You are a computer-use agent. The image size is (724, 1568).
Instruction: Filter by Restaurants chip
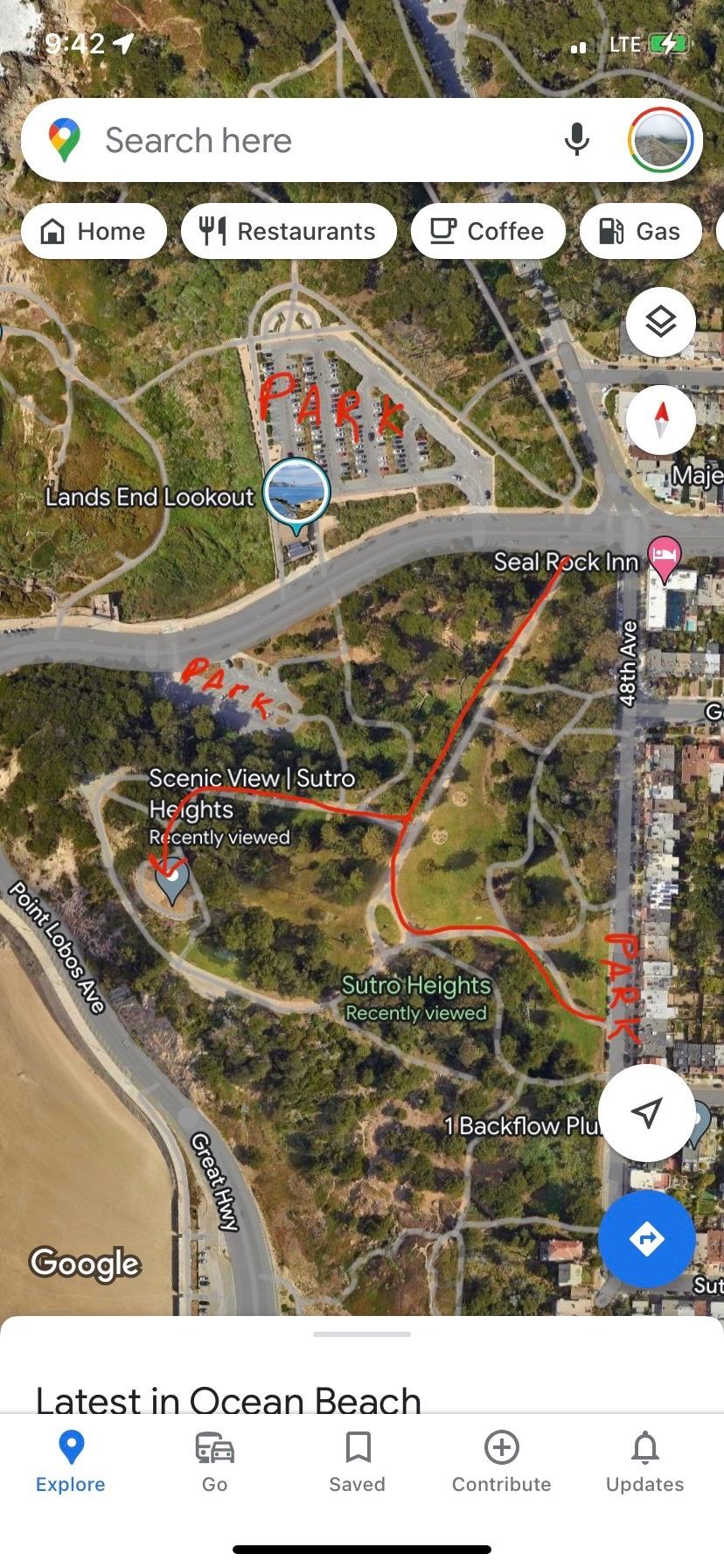tap(289, 231)
